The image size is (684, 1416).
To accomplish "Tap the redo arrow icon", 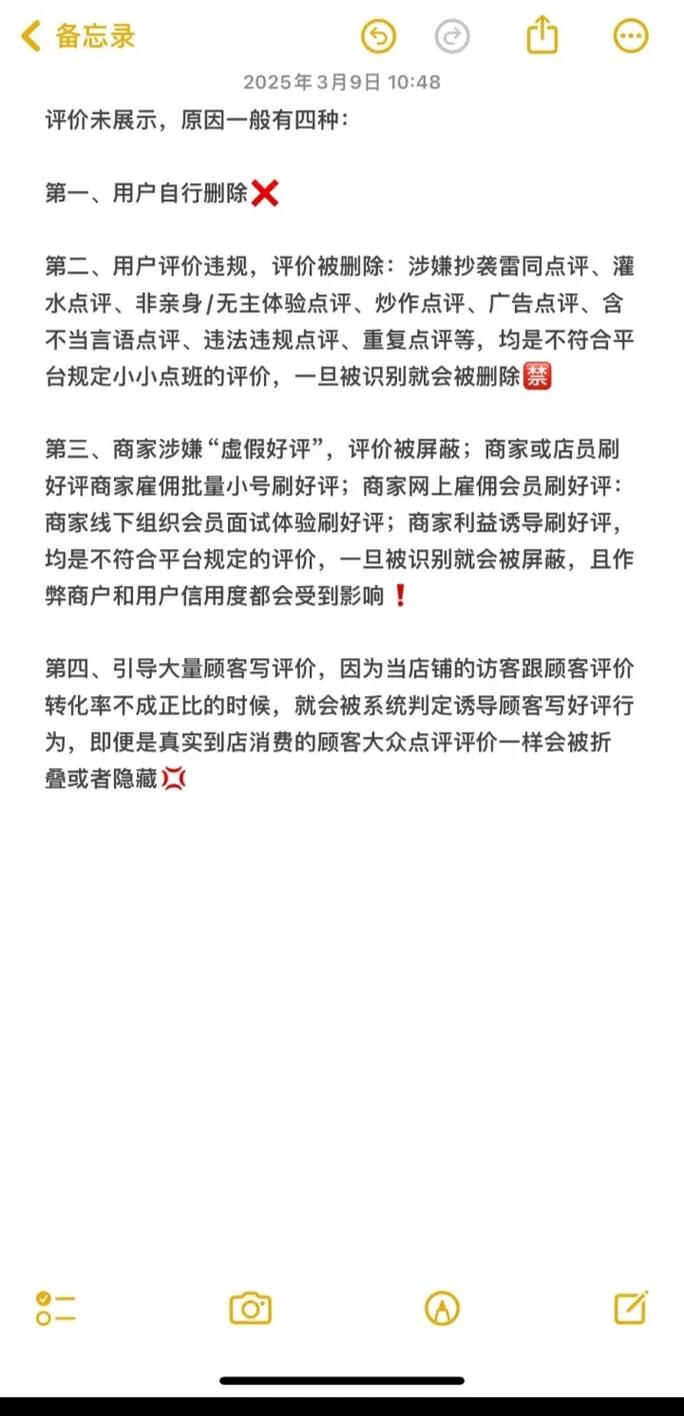I will (x=452, y=37).
